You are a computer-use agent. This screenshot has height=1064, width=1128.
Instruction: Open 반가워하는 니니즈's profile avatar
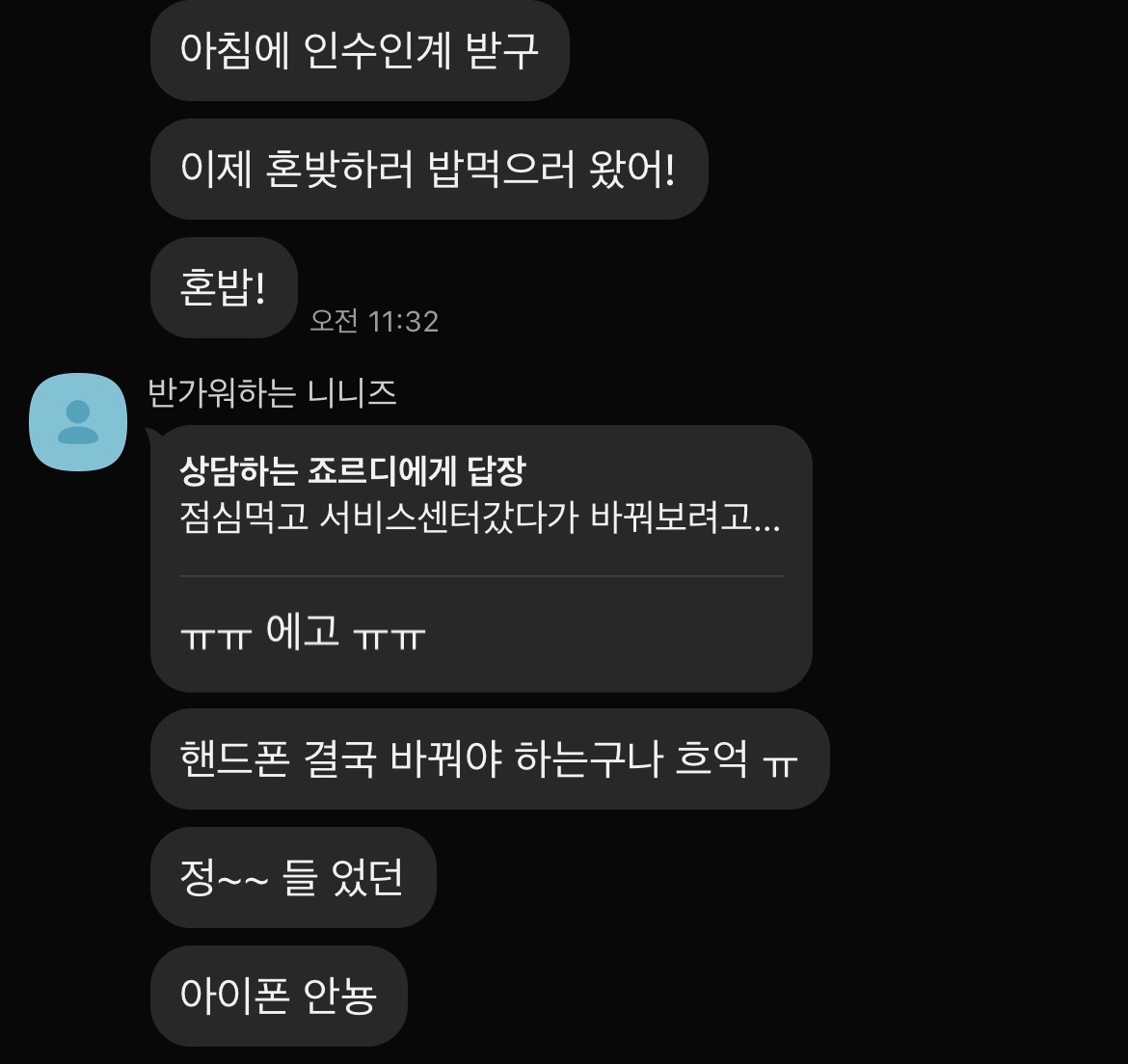click(78, 422)
